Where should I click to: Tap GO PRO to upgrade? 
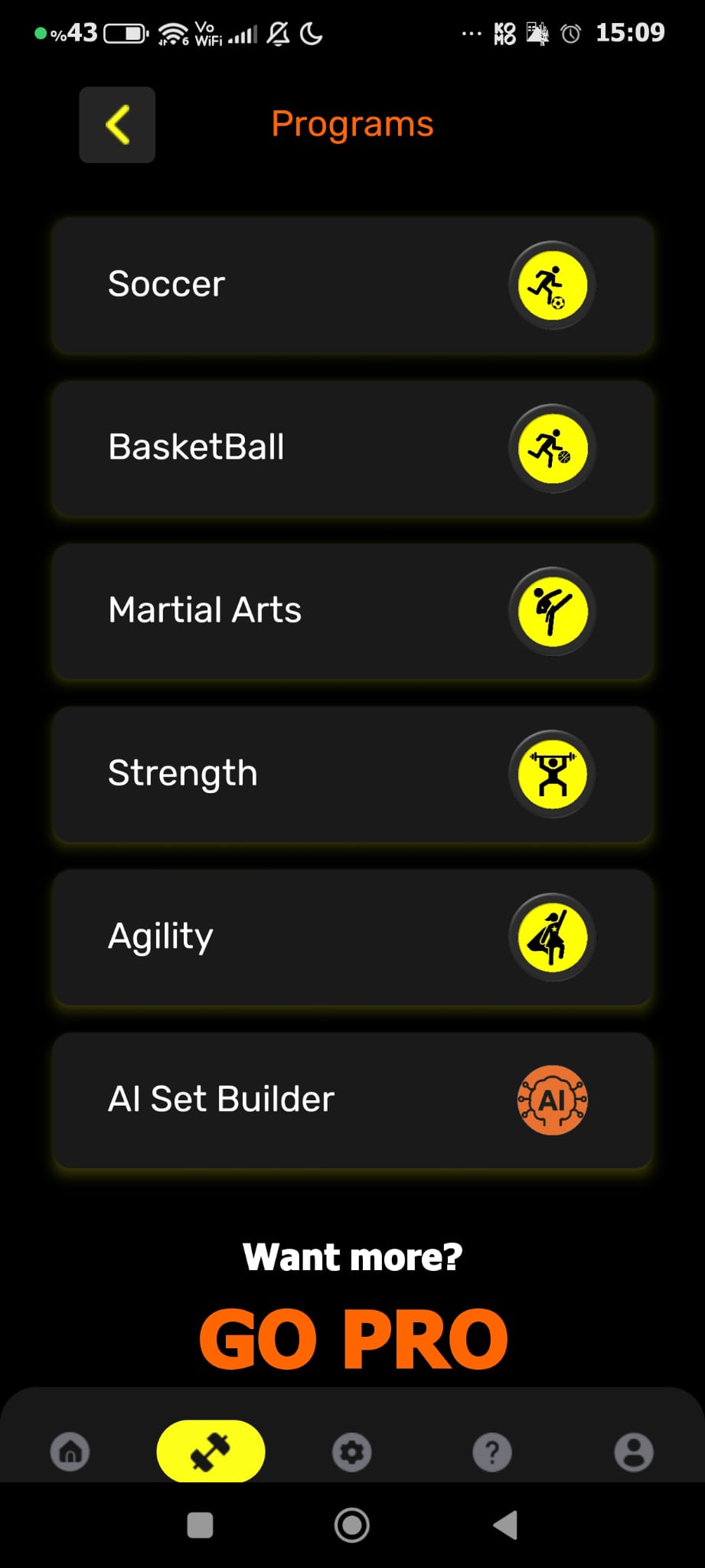tap(353, 1339)
